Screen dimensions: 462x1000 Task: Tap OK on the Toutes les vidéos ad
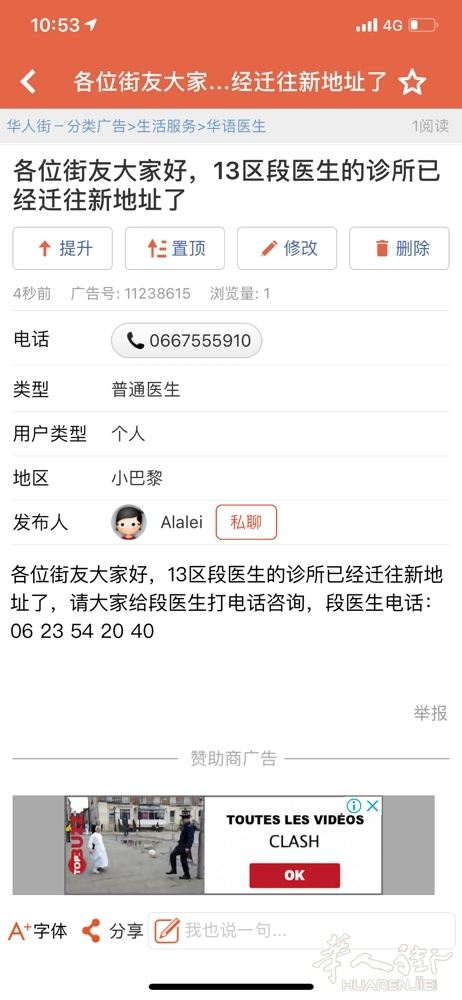pos(294,875)
